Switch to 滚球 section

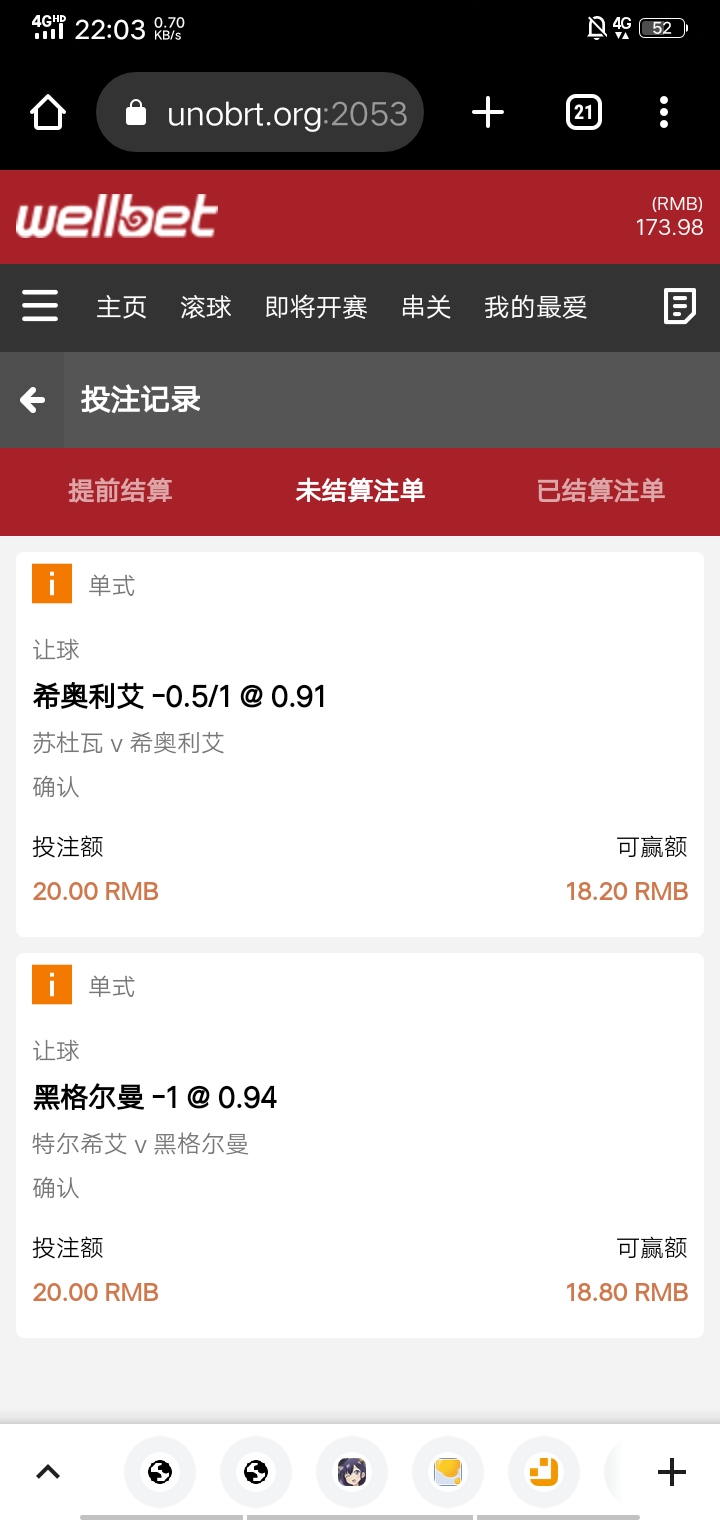pyautogui.click(x=206, y=307)
